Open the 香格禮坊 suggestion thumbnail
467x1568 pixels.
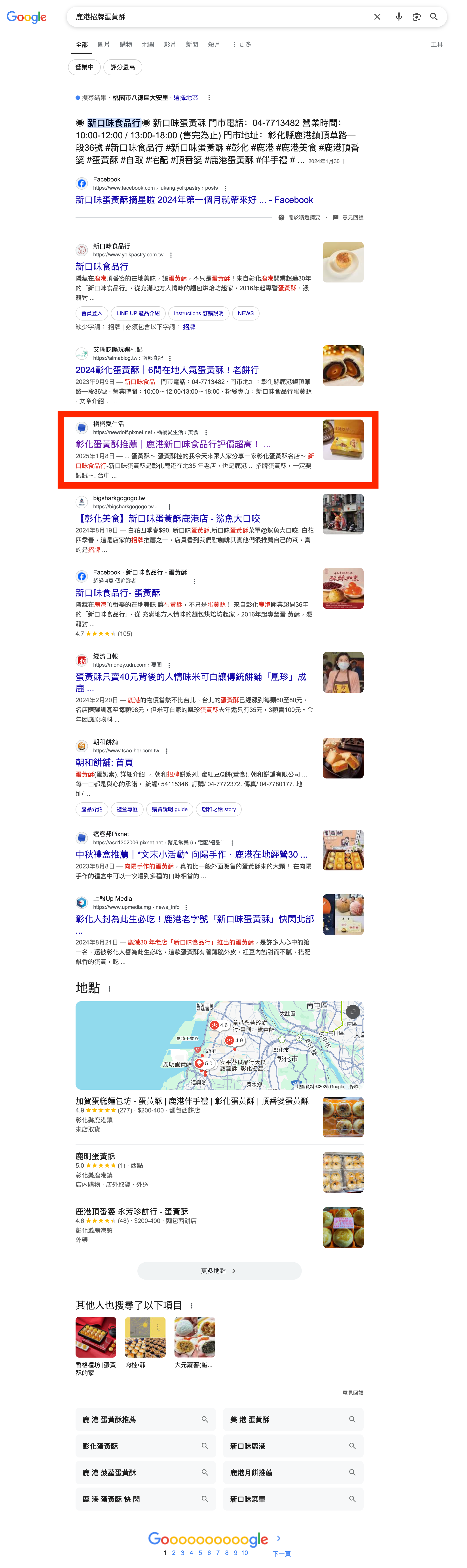(95, 1337)
